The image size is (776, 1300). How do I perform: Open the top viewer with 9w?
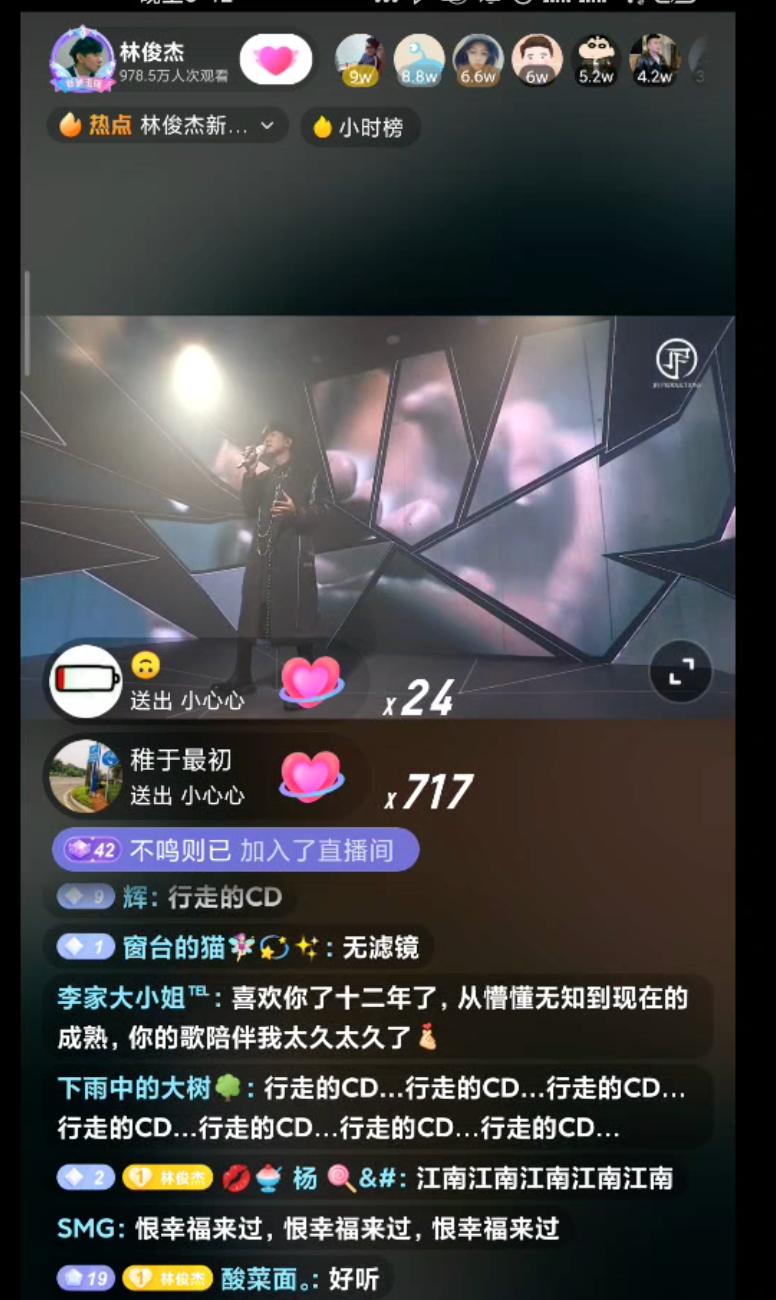(x=359, y=59)
